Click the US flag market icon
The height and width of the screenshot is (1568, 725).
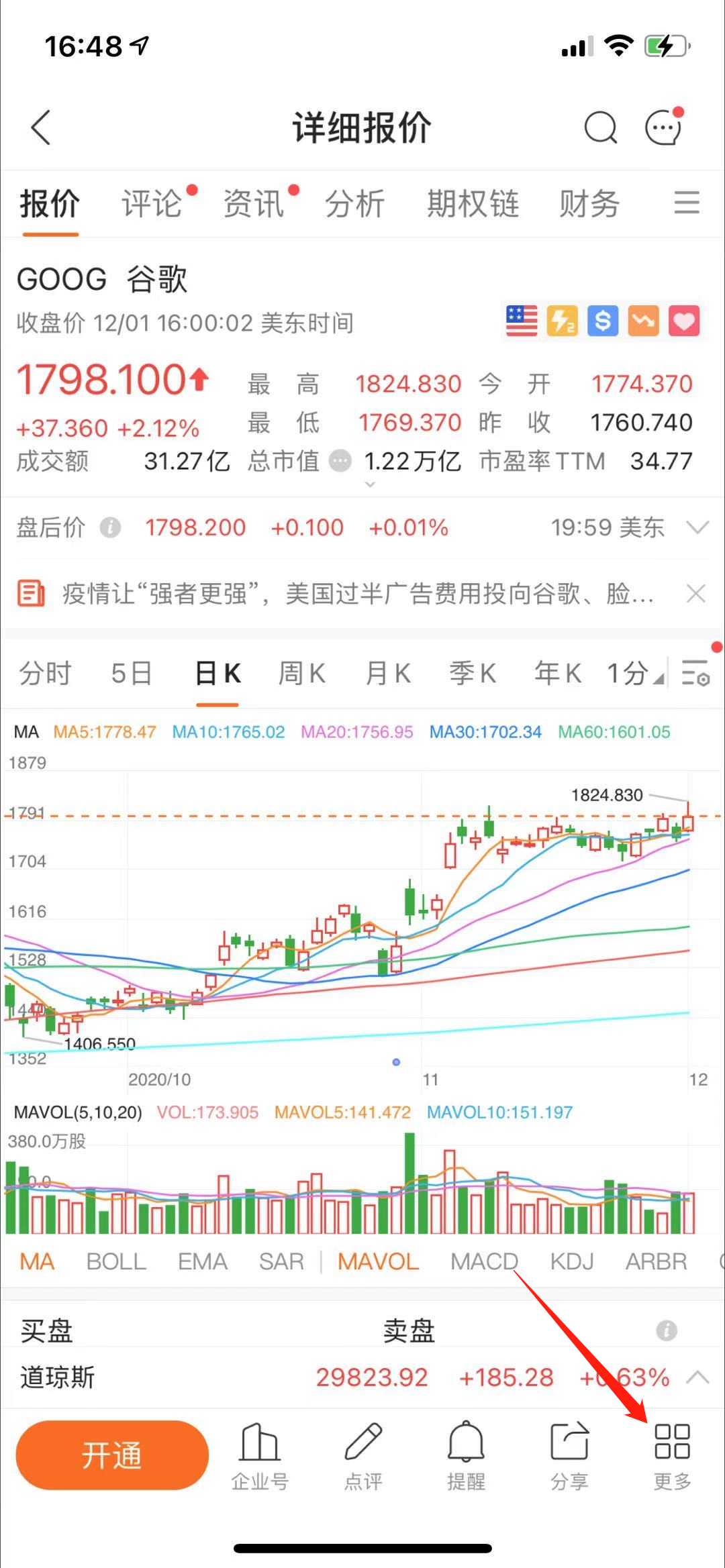point(522,321)
